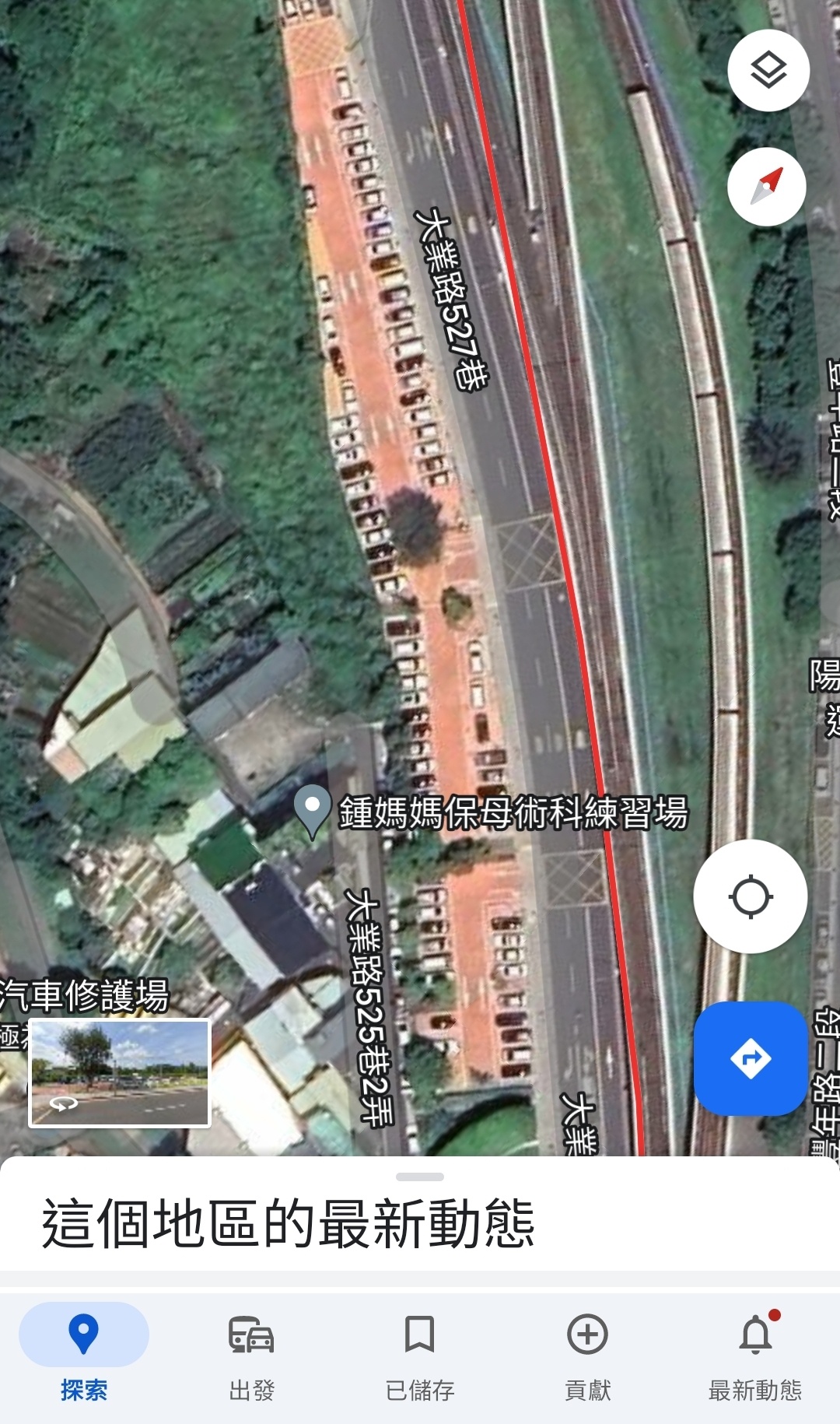This screenshot has width=840, height=1424.
Task: Open the blue directions button
Action: point(751,1058)
